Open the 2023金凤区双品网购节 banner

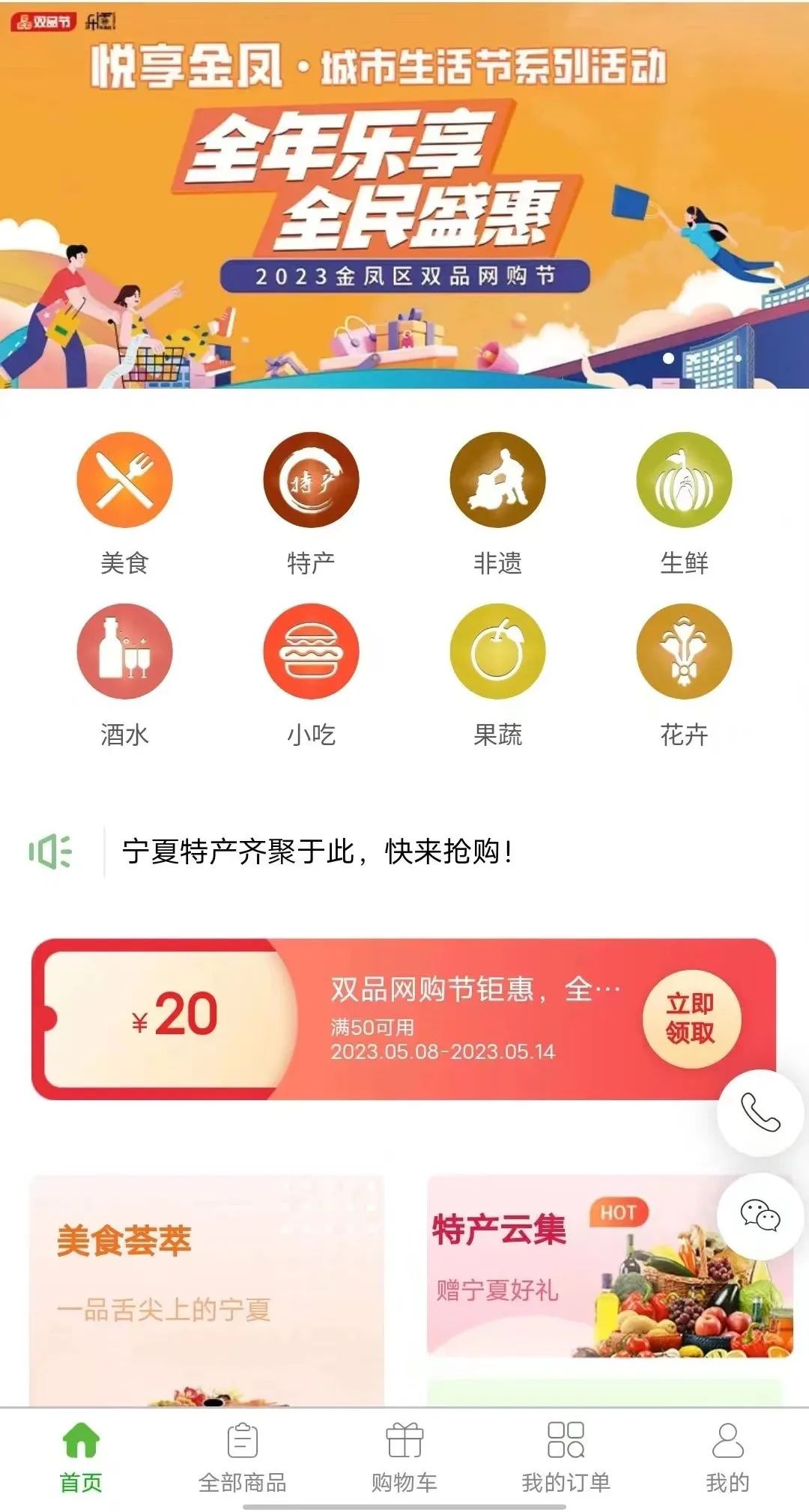[404, 195]
